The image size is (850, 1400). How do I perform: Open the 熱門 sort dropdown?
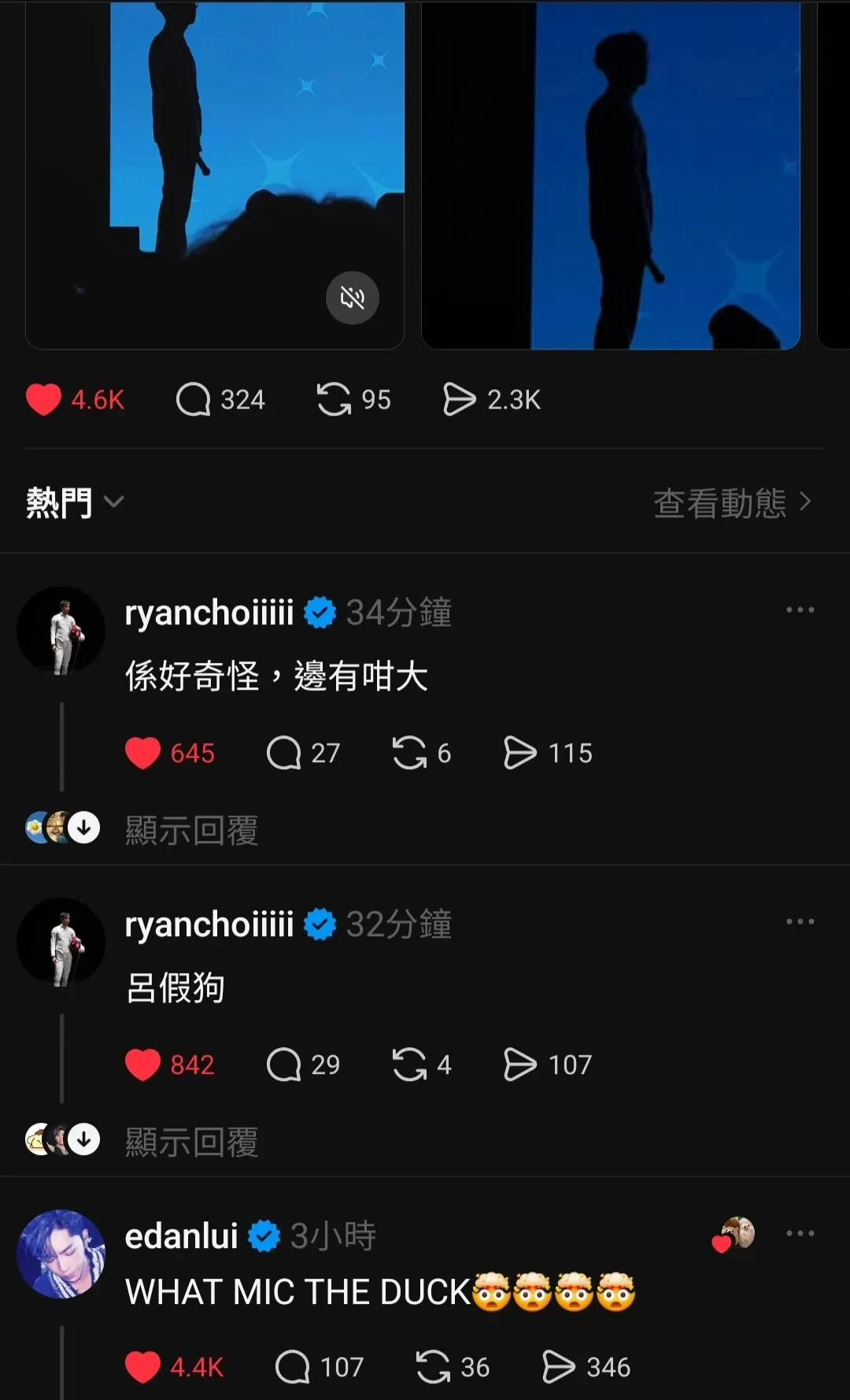(x=75, y=502)
